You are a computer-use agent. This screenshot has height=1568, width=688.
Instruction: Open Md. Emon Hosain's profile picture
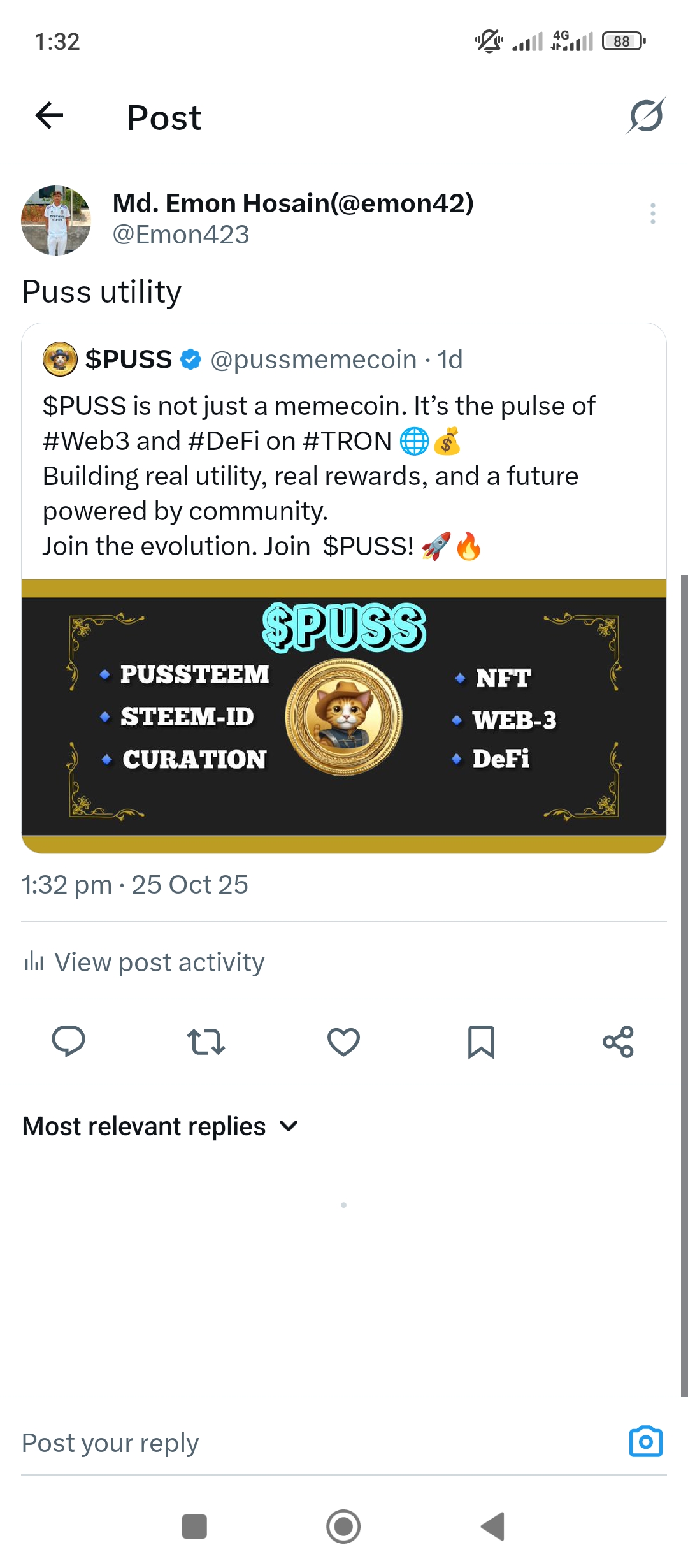56,221
